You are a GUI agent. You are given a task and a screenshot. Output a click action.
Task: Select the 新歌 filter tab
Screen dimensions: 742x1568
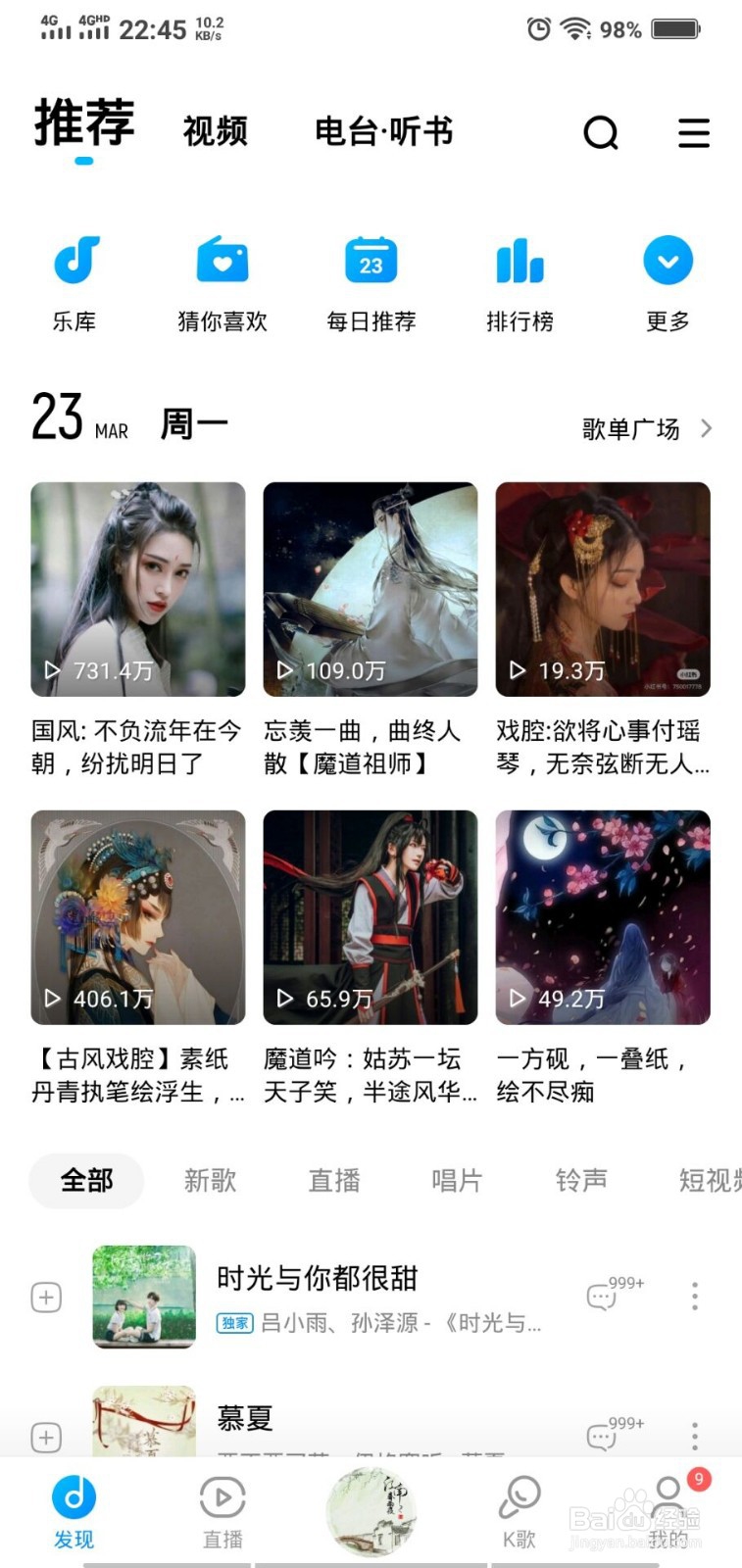click(x=210, y=1181)
